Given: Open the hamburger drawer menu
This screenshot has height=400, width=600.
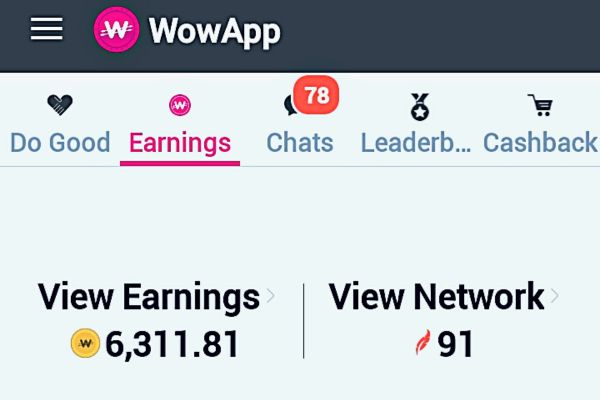Looking at the screenshot, I should 46,29.
